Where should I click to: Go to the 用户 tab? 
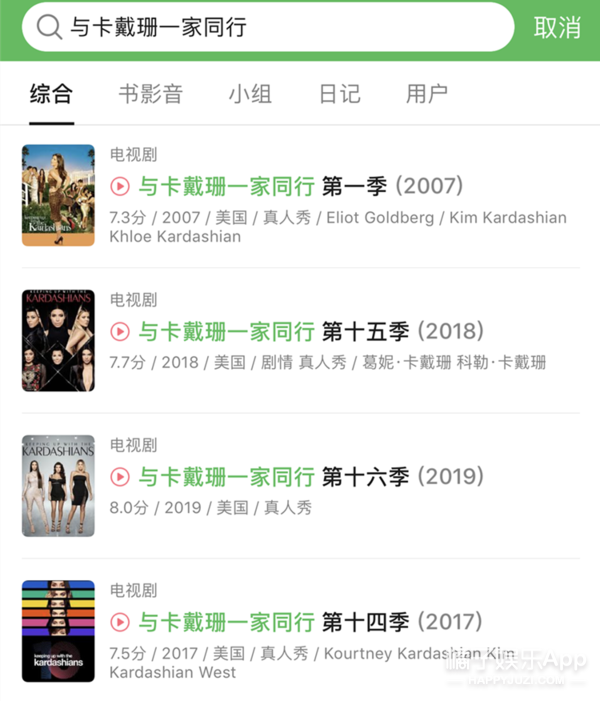click(427, 95)
